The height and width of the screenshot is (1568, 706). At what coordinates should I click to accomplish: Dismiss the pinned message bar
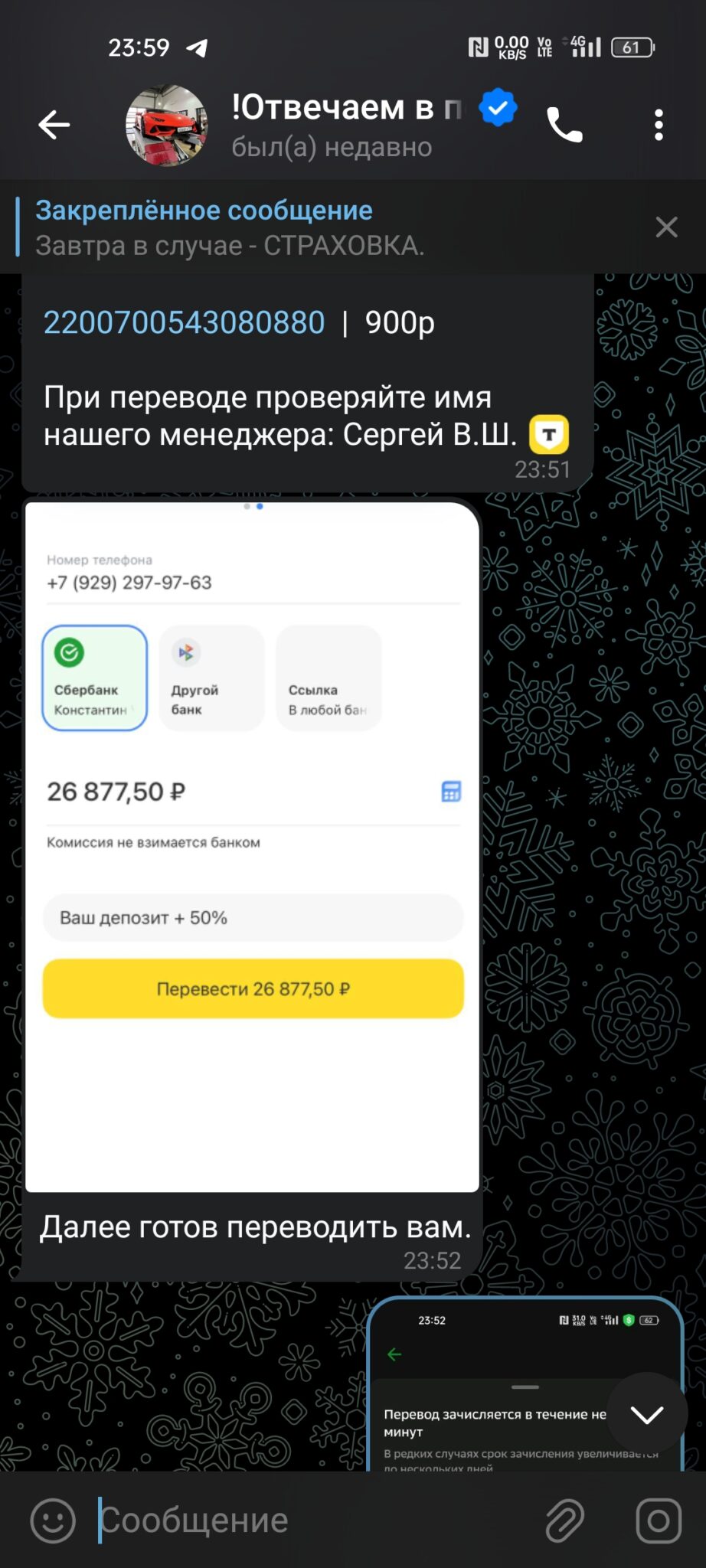[x=666, y=227]
